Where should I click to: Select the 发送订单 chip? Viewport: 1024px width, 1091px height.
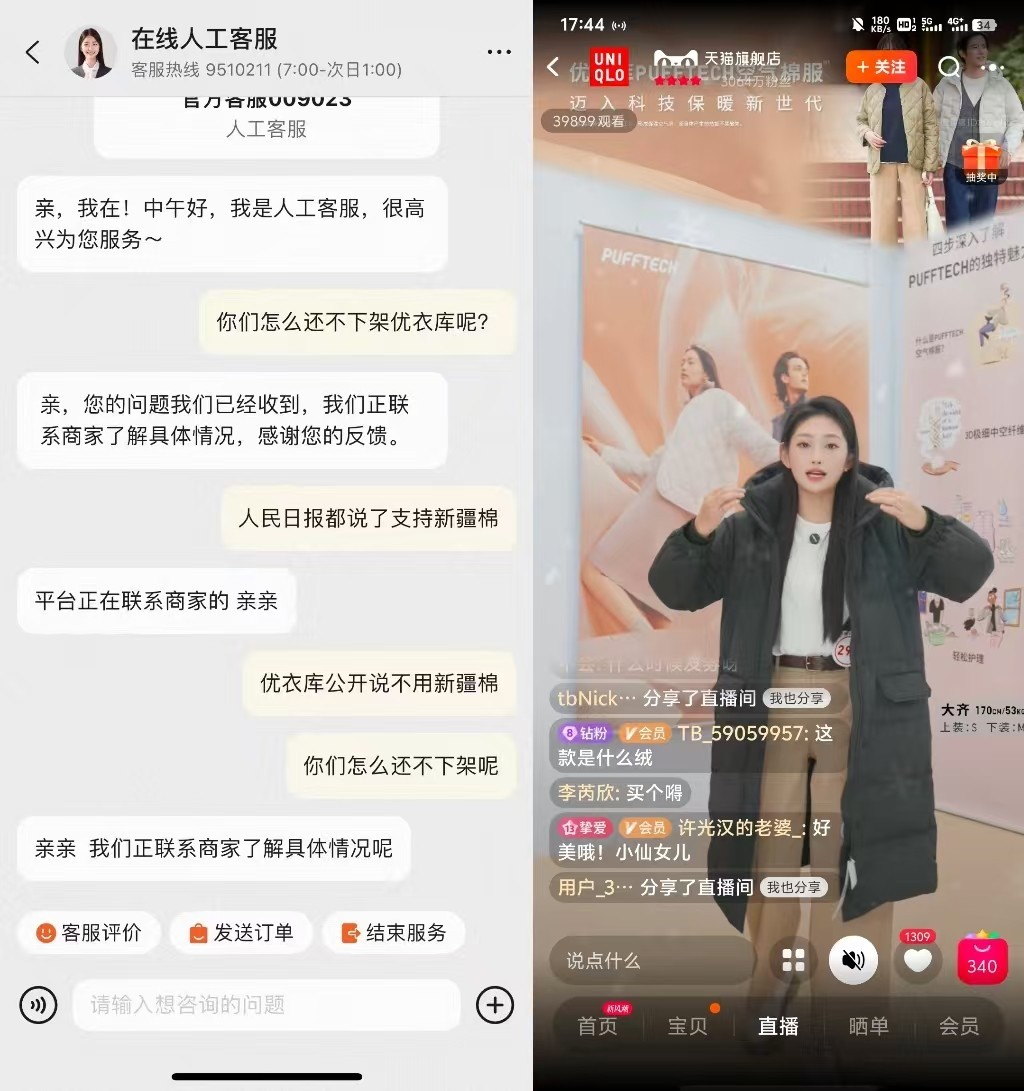click(x=241, y=933)
